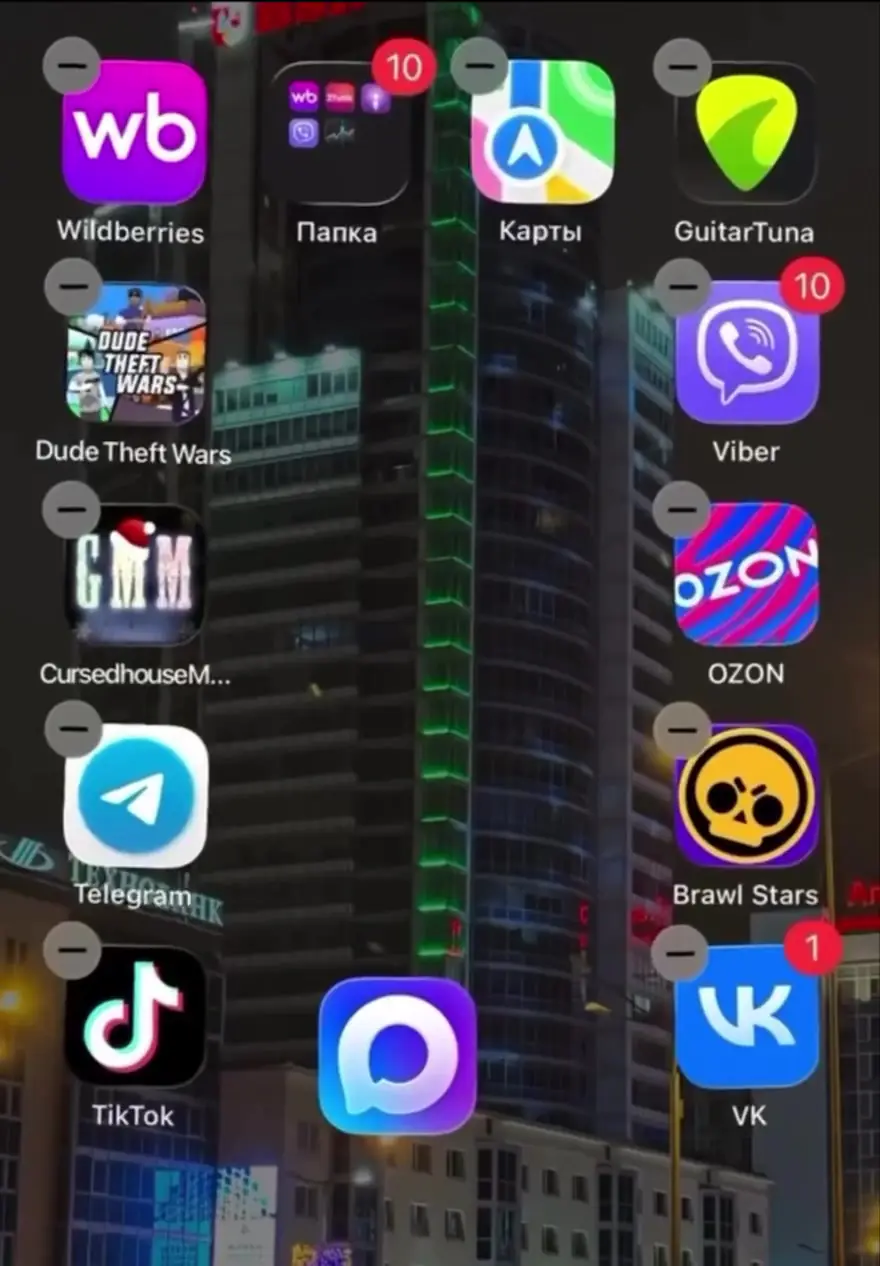The image size is (880, 1266).
Task: Open the CursedhouseM... game
Action: [135, 576]
